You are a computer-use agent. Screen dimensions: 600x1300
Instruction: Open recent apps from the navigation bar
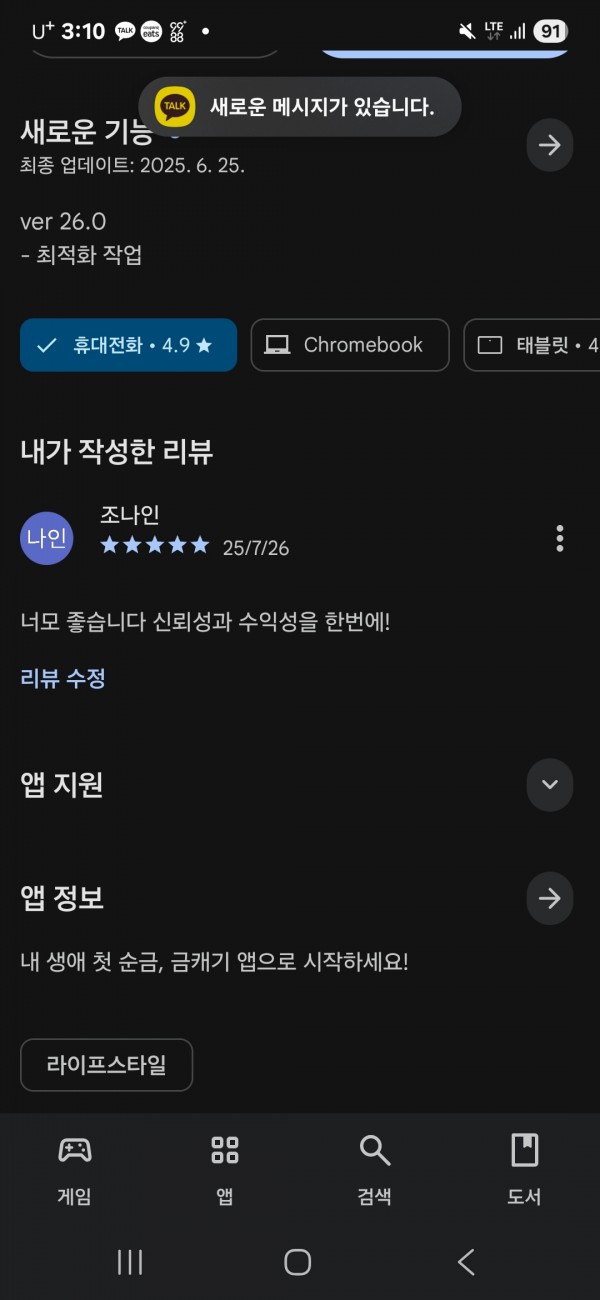(x=130, y=1262)
